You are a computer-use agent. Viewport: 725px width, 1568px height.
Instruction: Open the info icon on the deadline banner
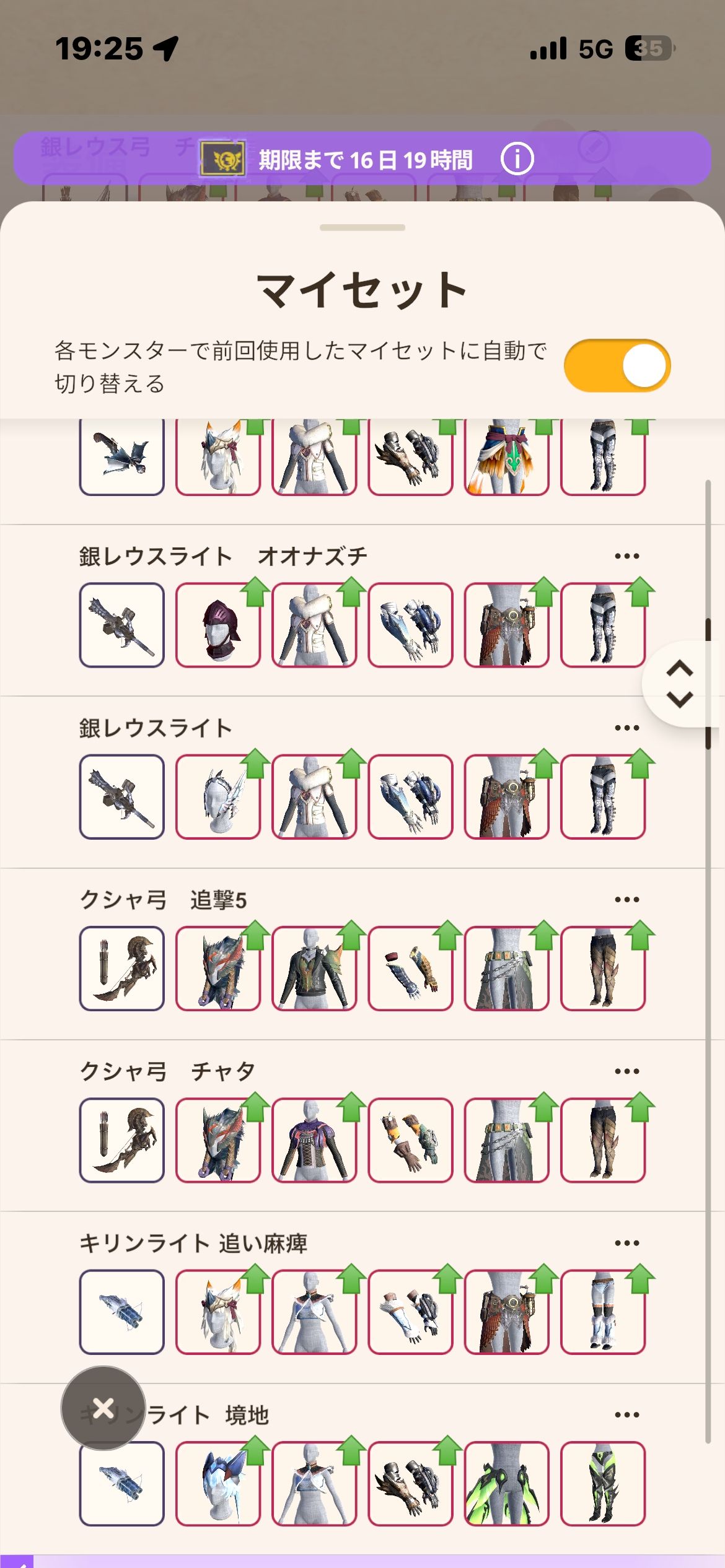click(517, 159)
